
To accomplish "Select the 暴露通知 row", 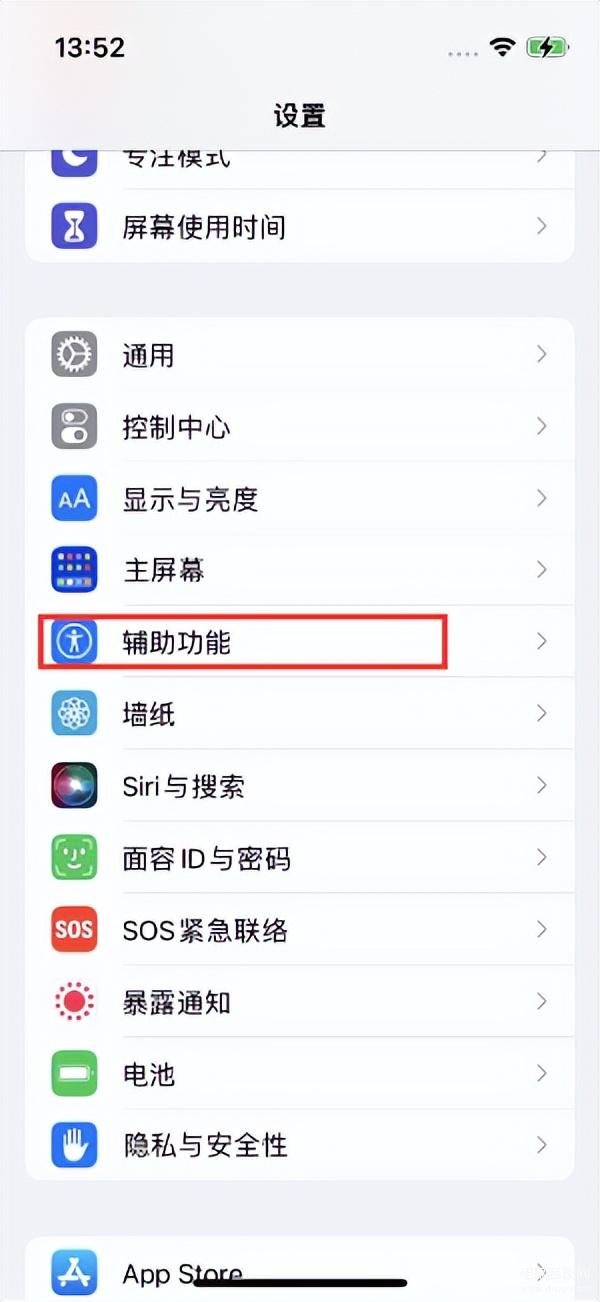I will click(x=300, y=1002).
